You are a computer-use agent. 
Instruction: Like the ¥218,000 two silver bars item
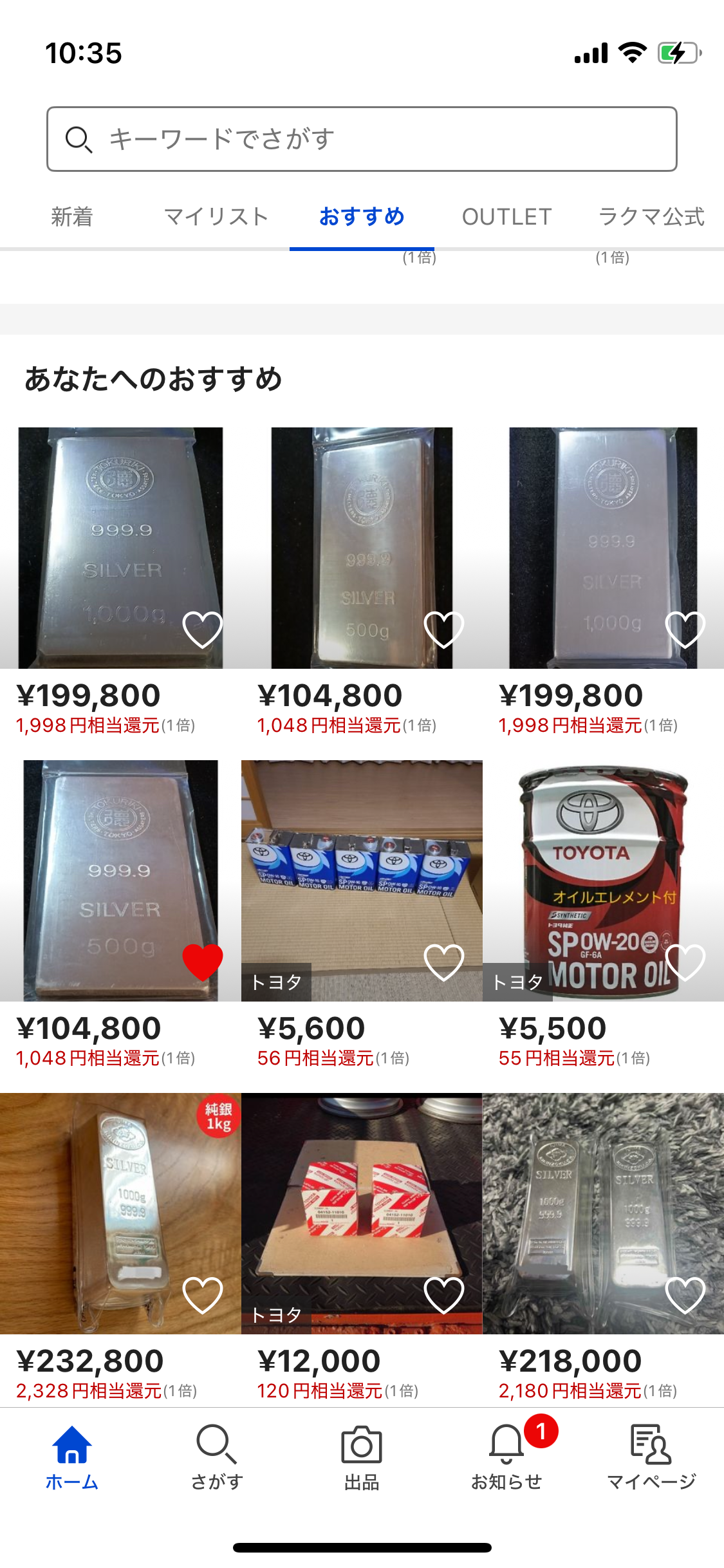[685, 1294]
